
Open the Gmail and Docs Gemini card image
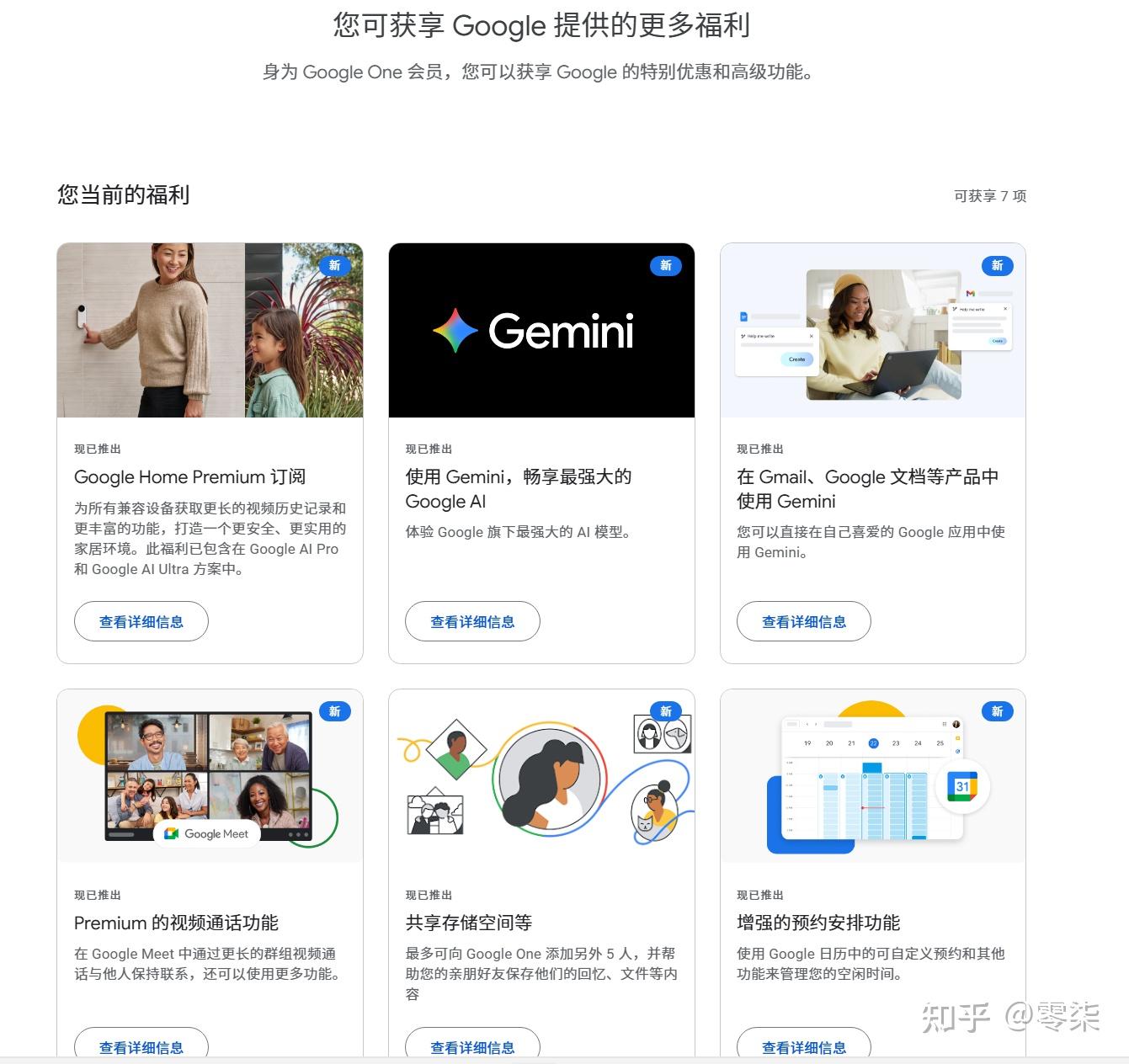click(872, 330)
